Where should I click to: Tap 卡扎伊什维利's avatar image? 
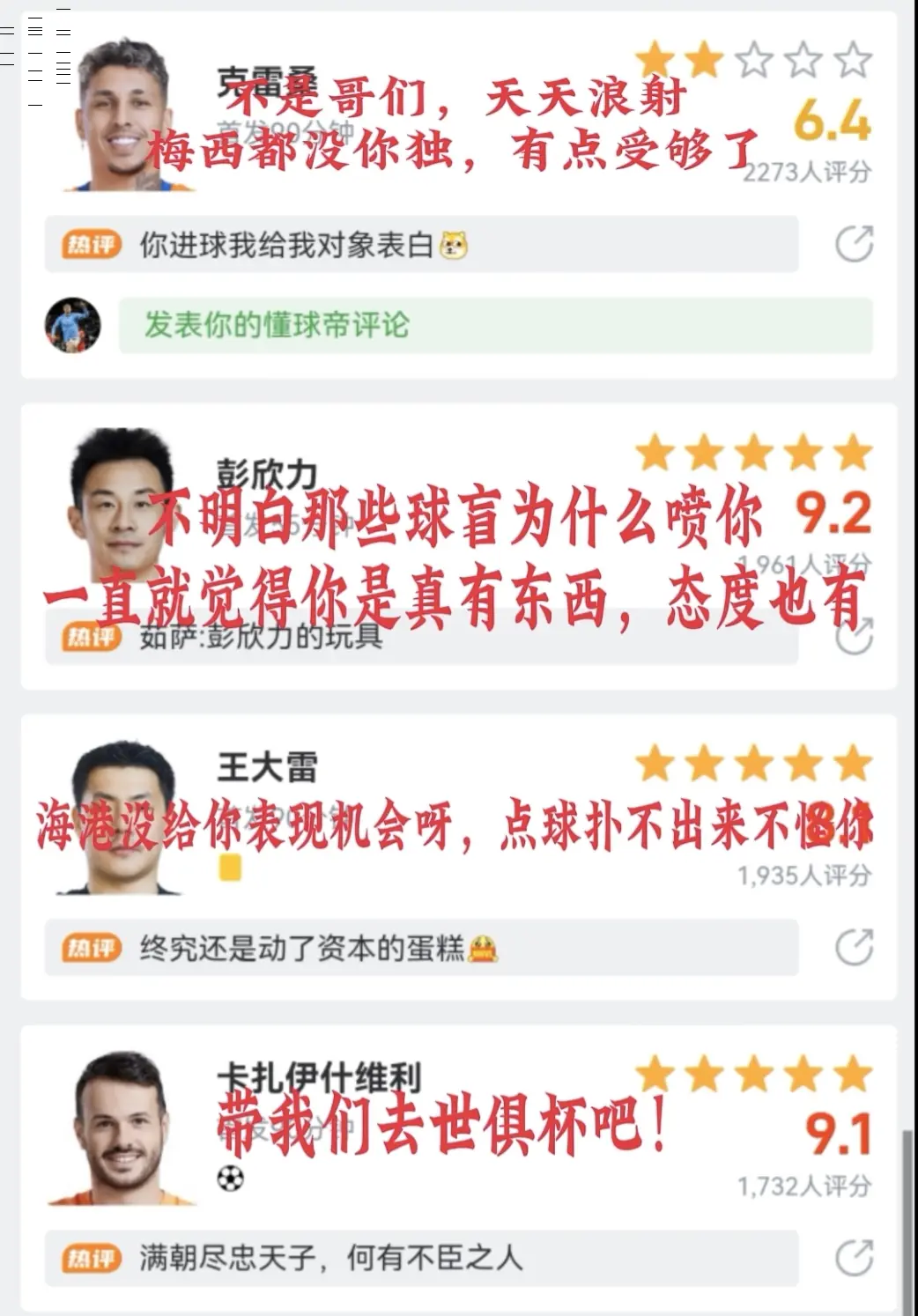(123, 1127)
